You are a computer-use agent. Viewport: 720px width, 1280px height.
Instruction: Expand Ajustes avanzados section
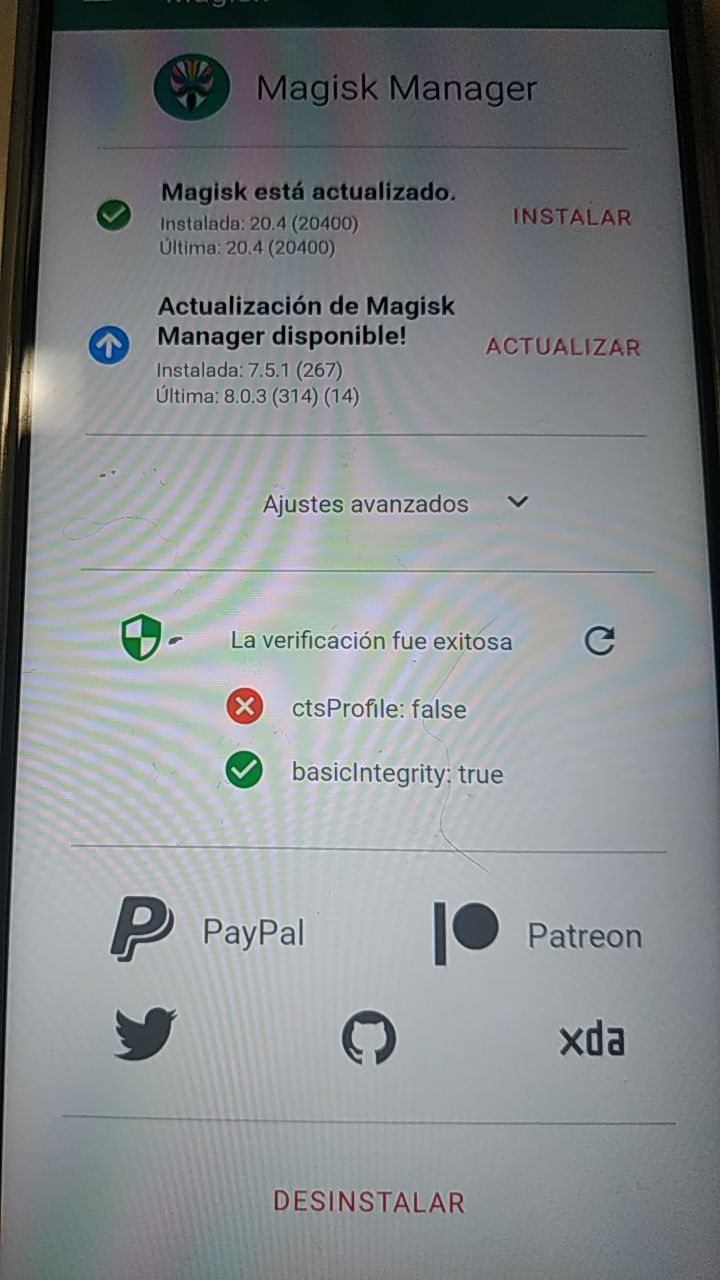(394, 503)
